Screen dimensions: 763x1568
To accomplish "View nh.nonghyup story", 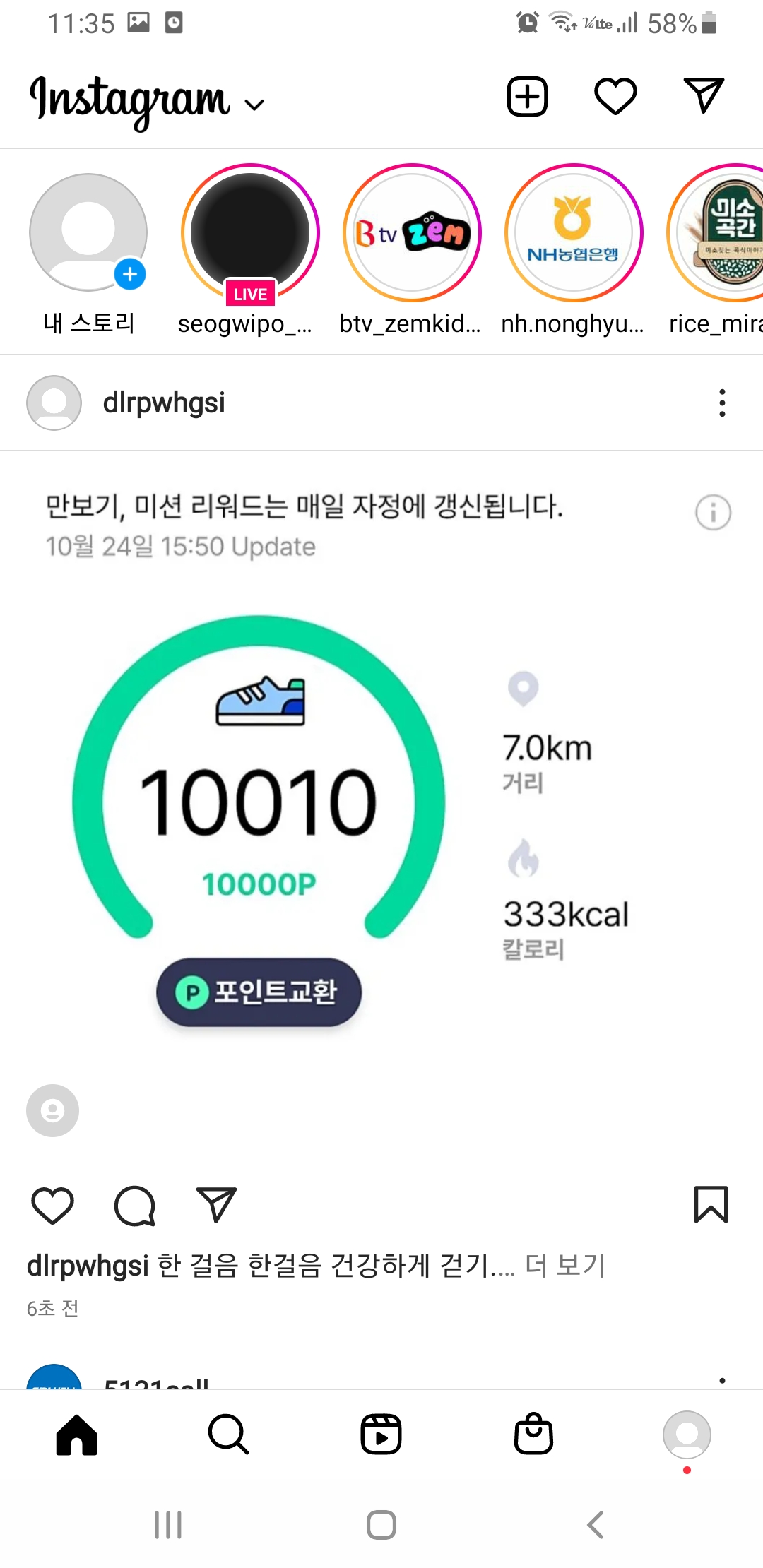I will [x=574, y=233].
